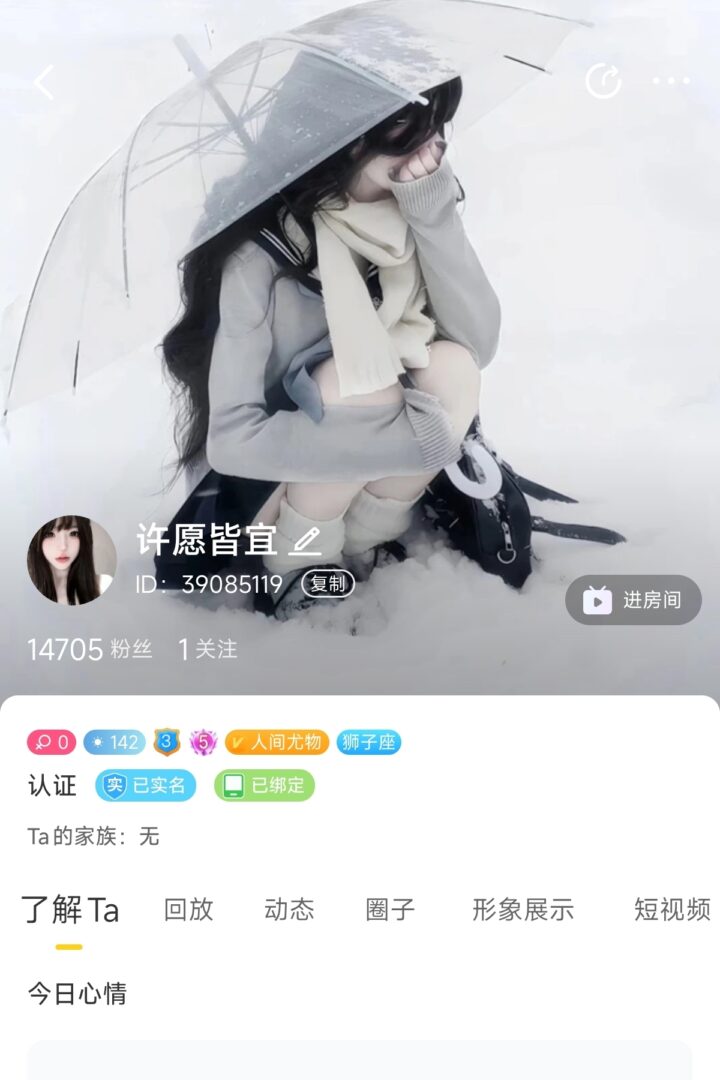Go back using the top-left arrow

tap(44, 82)
